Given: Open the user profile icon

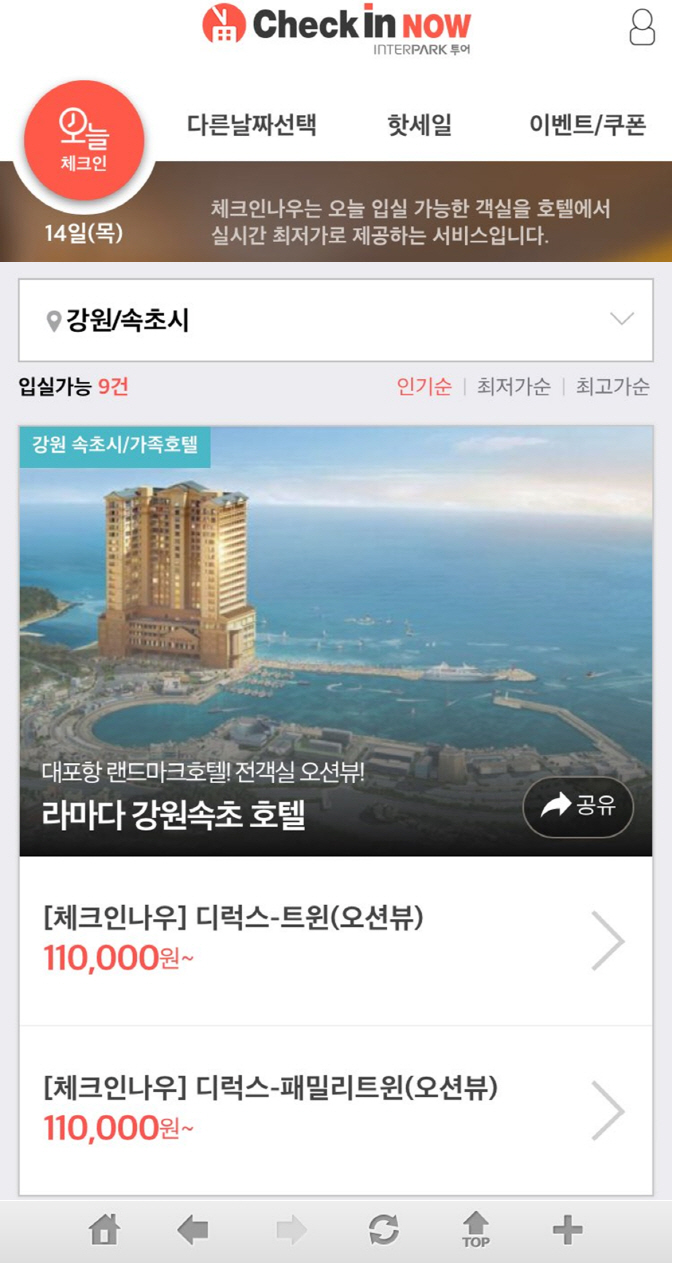Looking at the screenshot, I should (642, 27).
